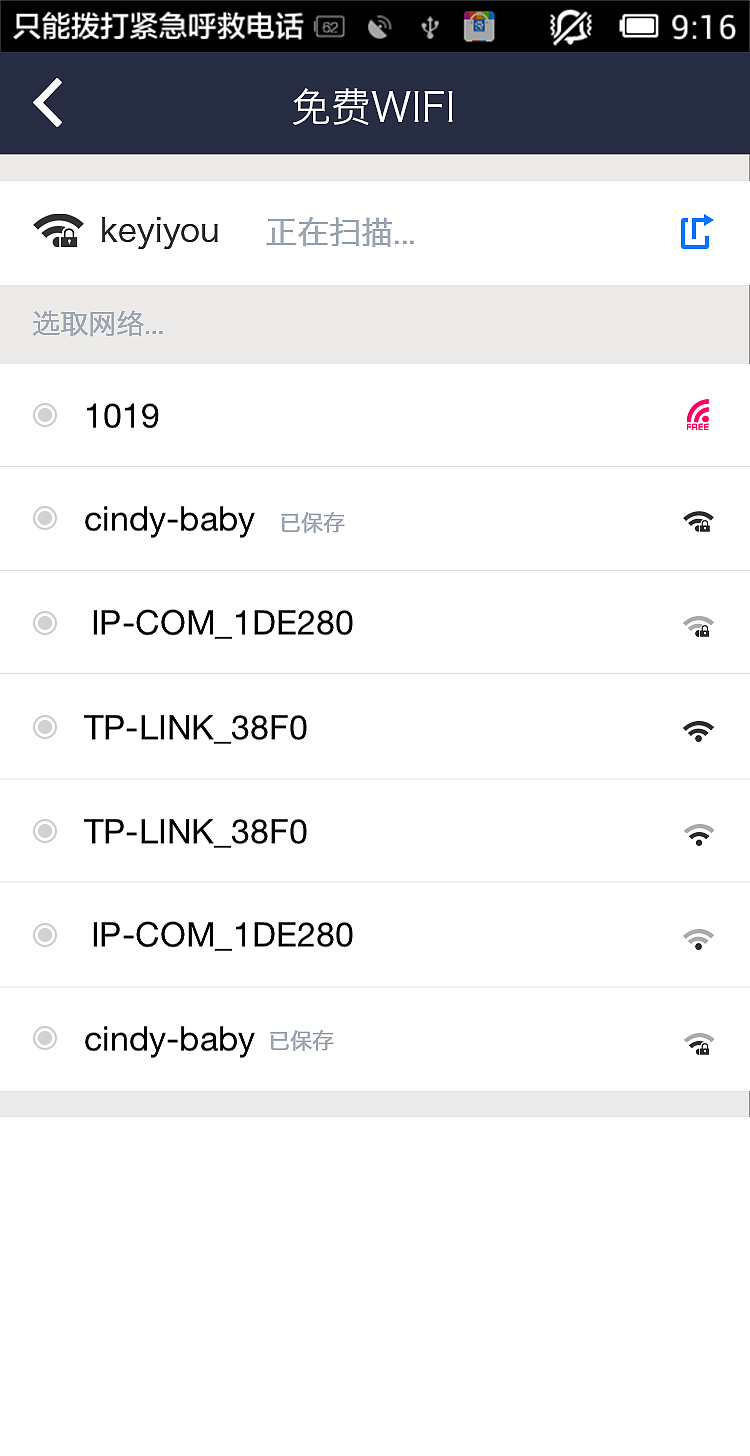The image size is (750, 1456).
Task: Tap the network name IP-COM_1DE280 row
Action: pos(222,622)
